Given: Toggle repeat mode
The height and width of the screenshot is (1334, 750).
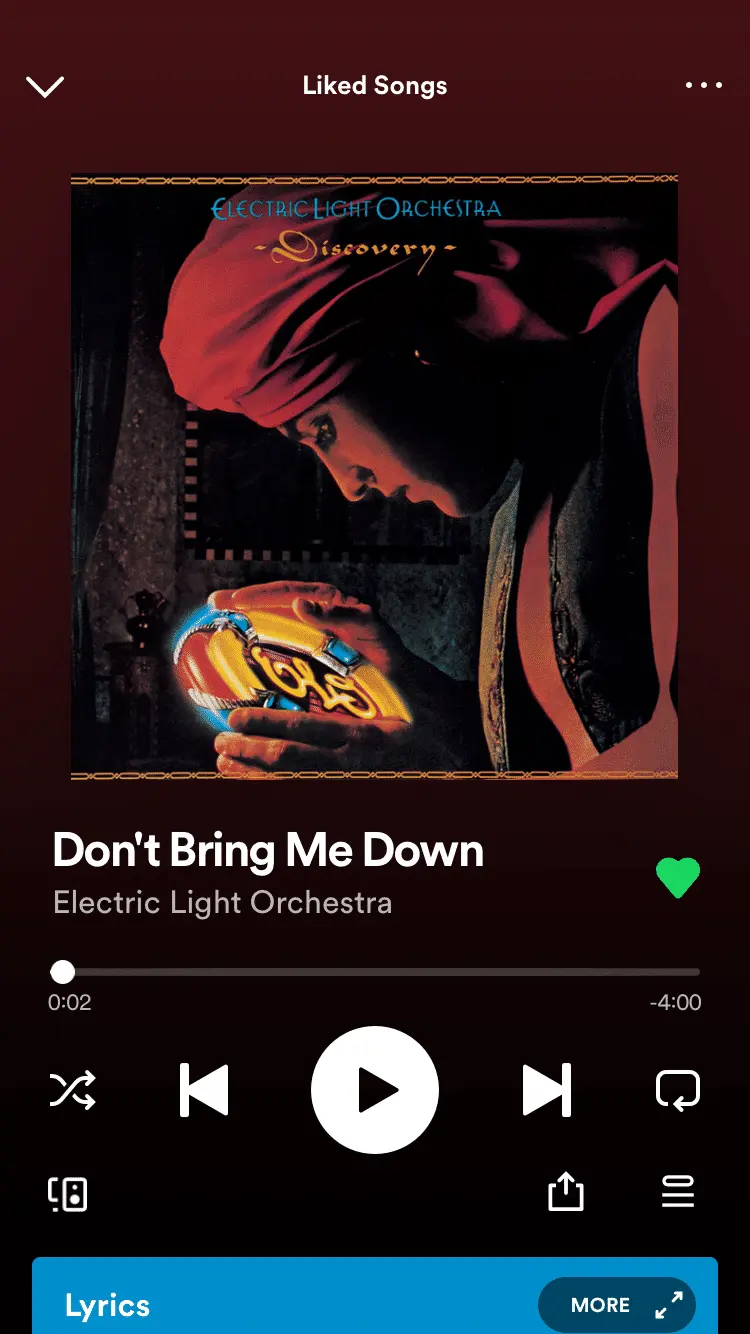Looking at the screenshot, I should coord(677,1090).
